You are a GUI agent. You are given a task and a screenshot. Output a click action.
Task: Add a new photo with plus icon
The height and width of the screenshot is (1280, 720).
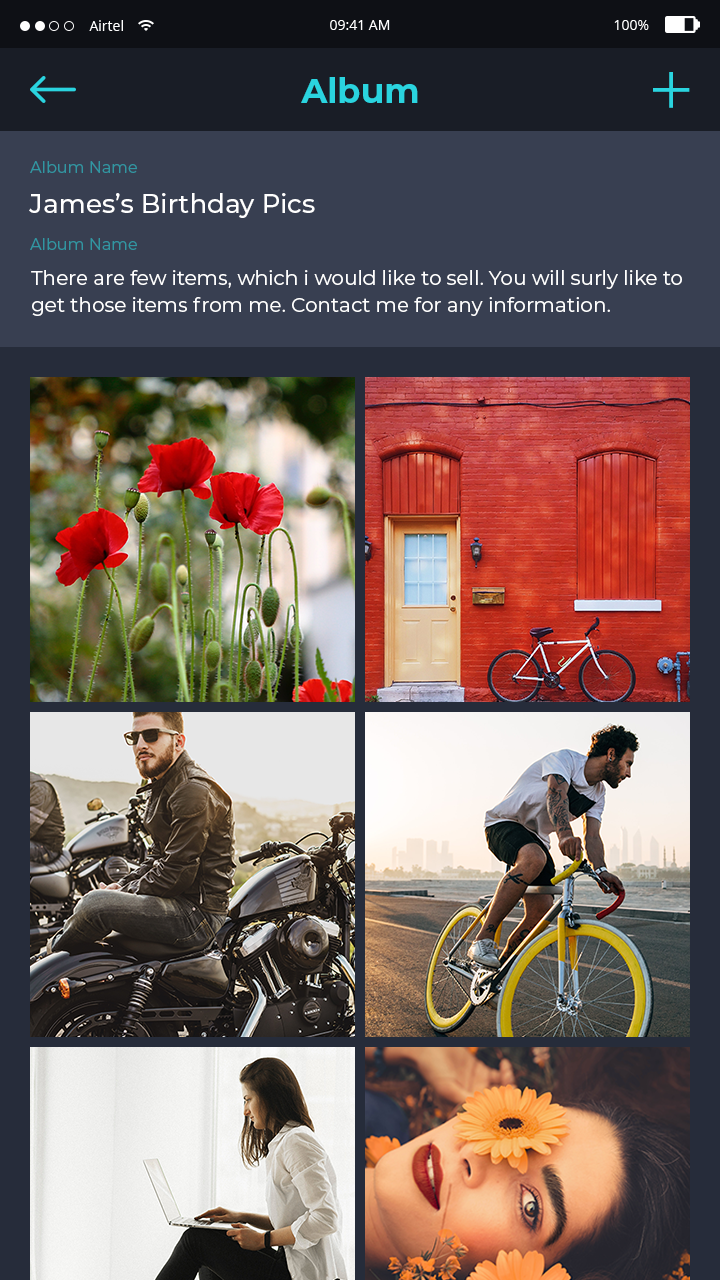coord(671,90)
